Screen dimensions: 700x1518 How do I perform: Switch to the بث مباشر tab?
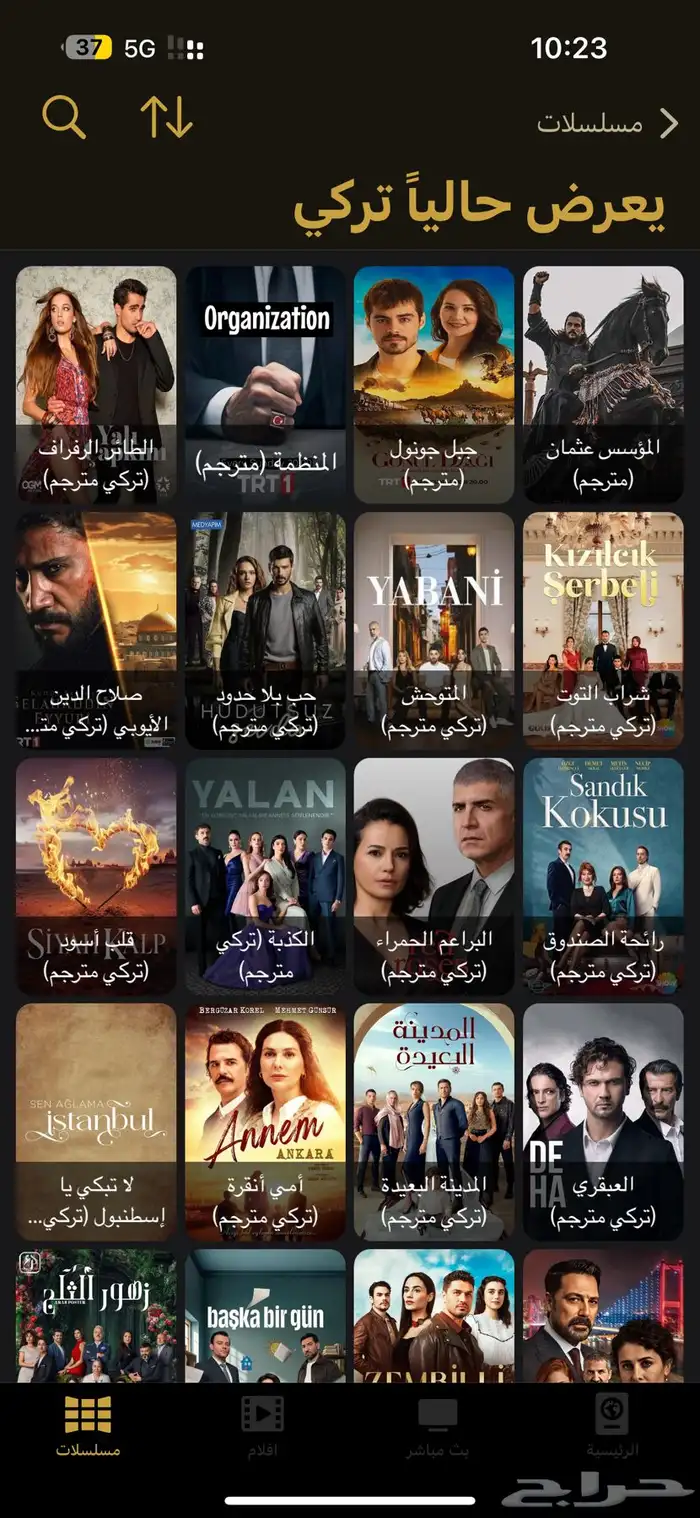coord(437,1425)
